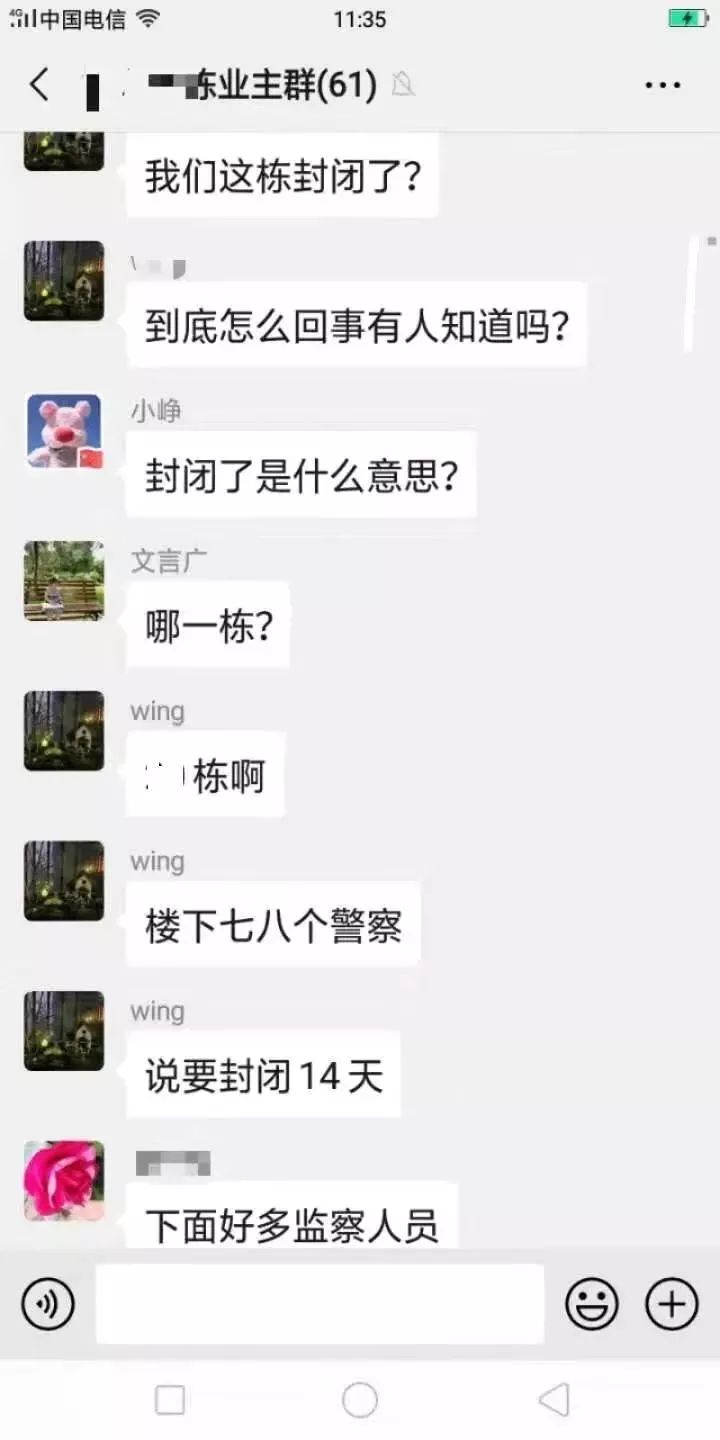Go back from the group chat

tap(40, 86)
